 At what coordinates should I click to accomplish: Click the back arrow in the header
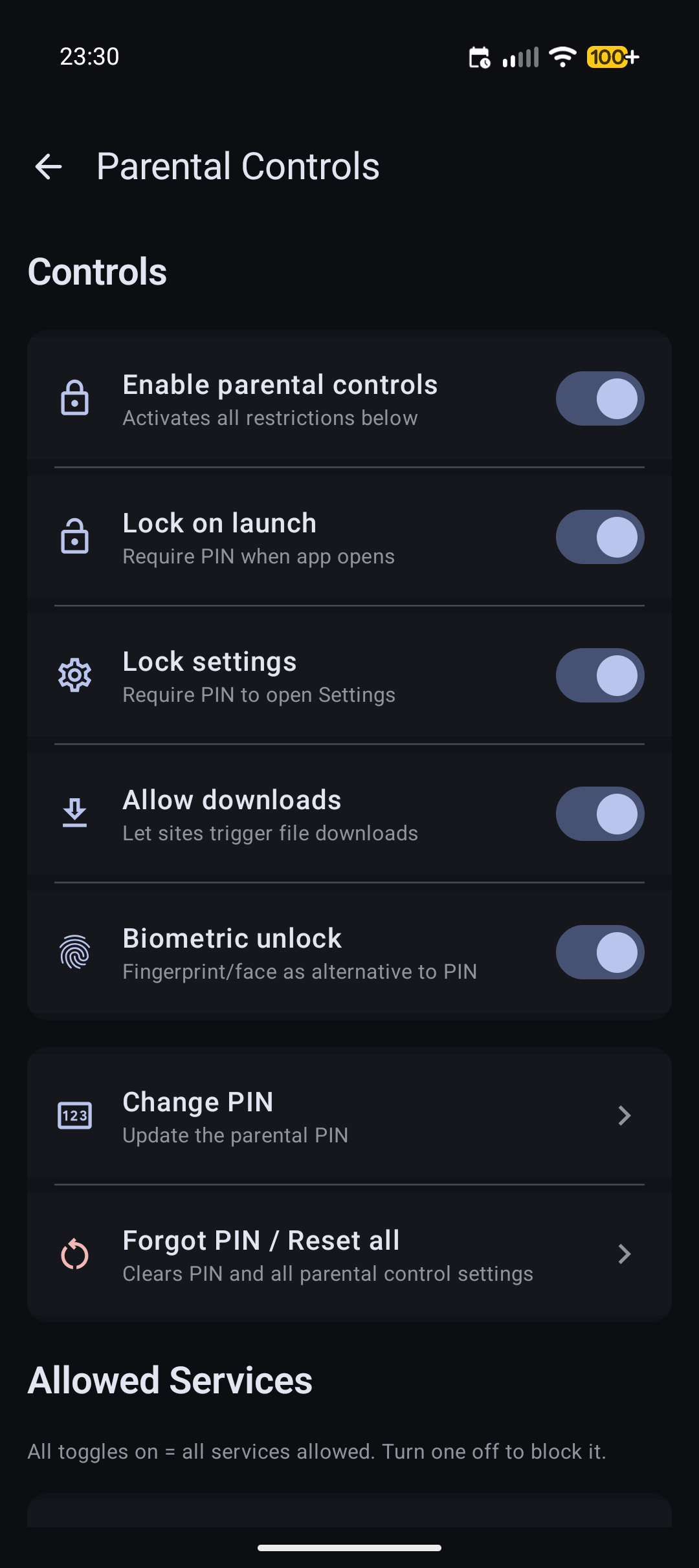click(x=49, y=167)
